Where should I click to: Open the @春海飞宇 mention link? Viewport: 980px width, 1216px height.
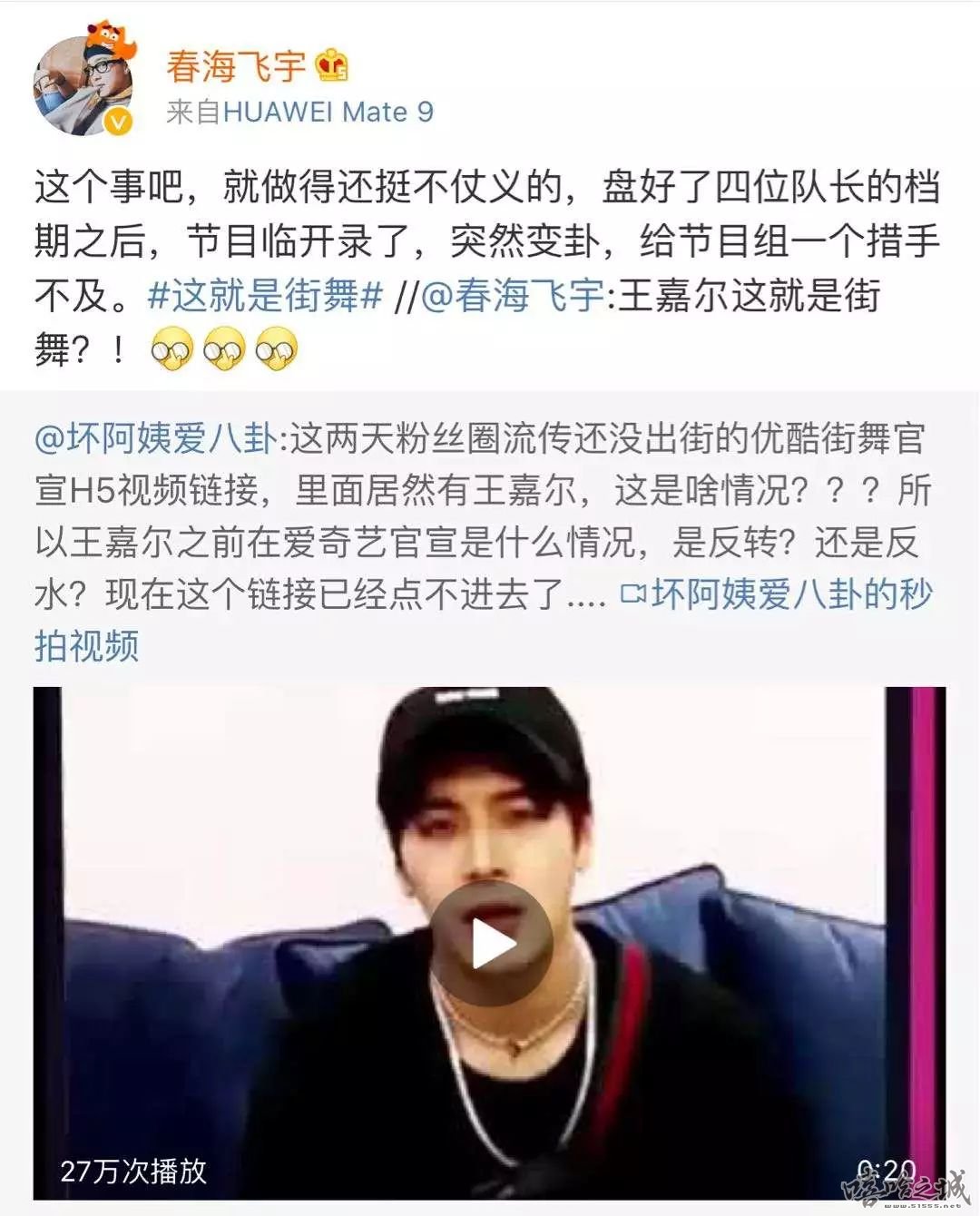(x=512, y=296)
